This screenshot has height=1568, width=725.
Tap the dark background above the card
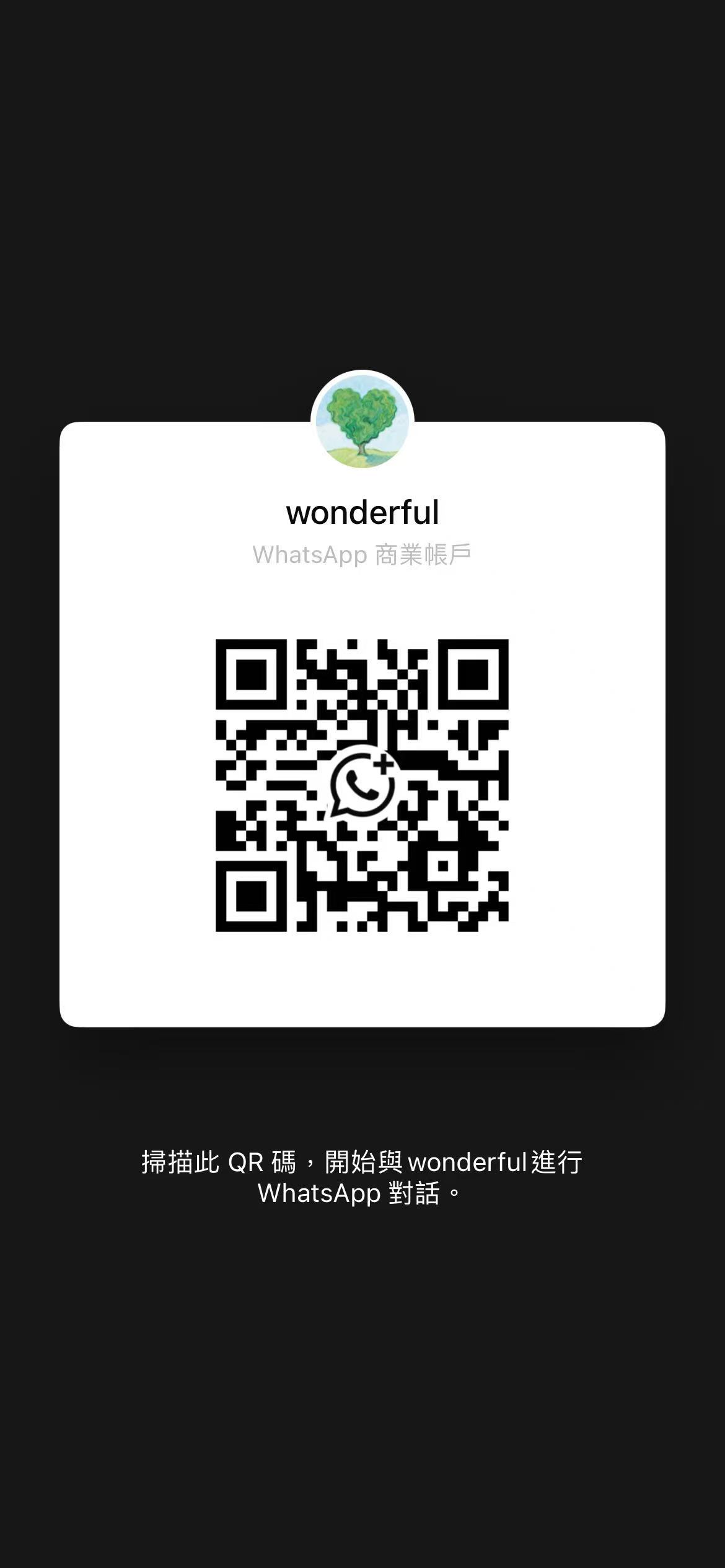(362, 186)
